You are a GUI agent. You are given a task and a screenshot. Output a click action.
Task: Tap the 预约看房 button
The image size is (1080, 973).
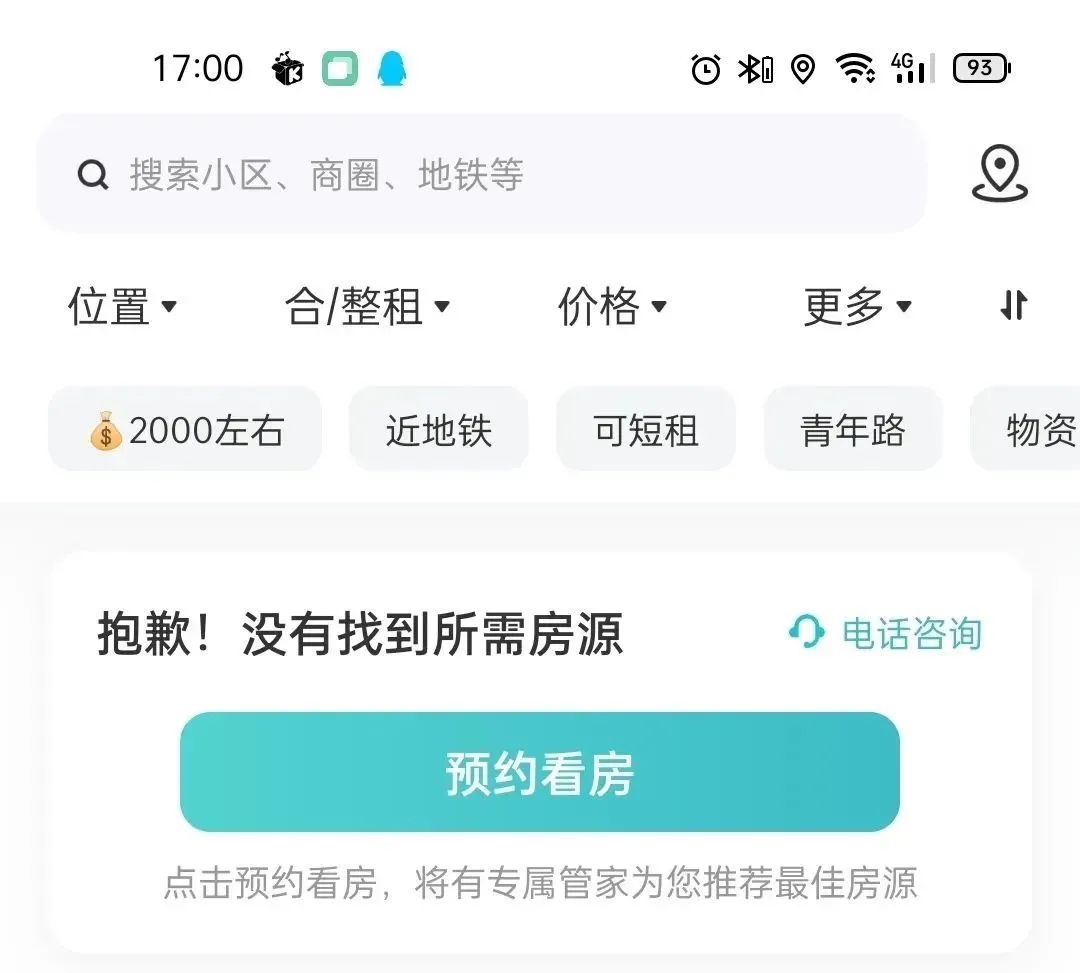pos(539,772)
